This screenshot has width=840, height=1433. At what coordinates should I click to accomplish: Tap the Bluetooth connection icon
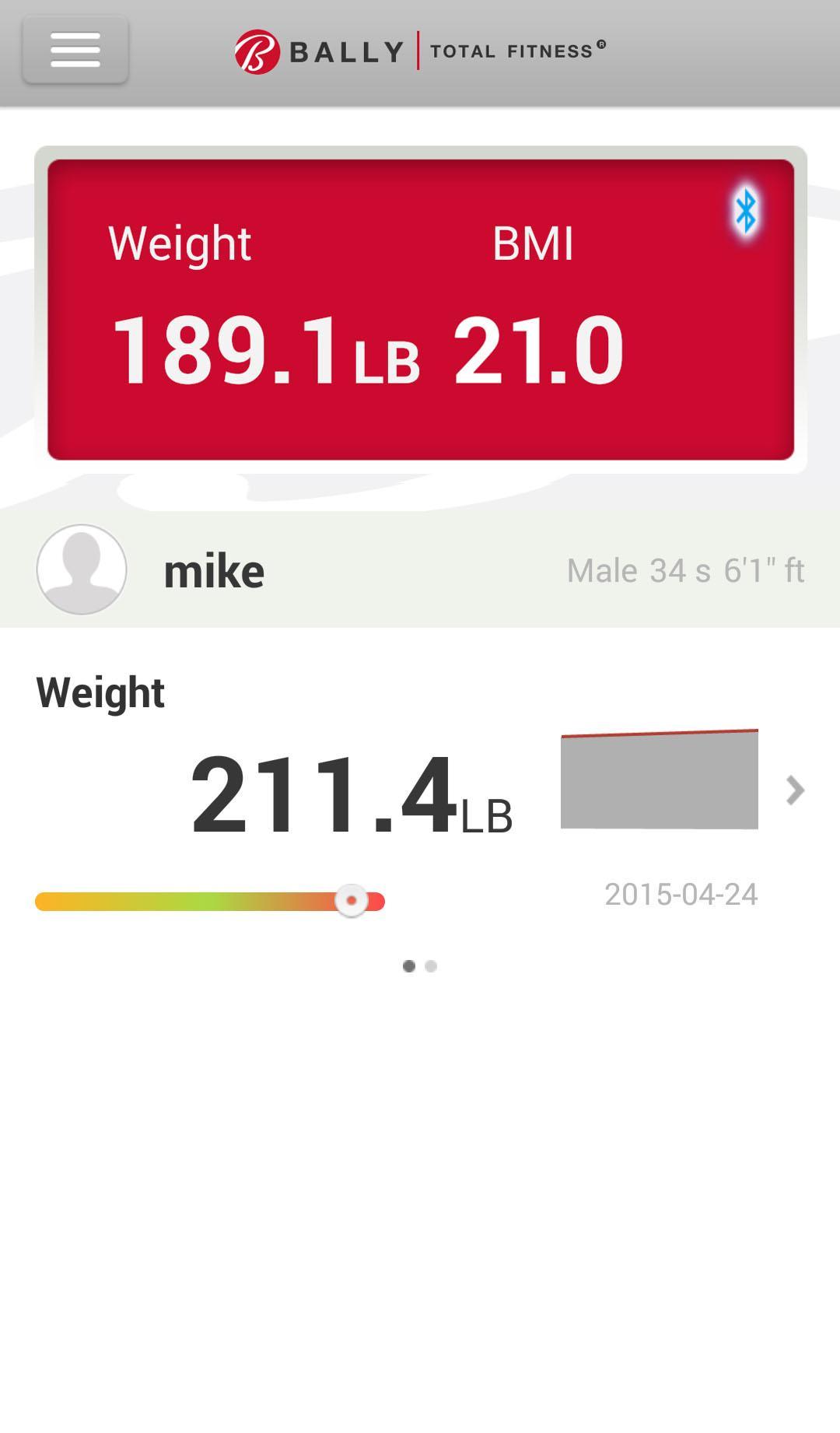[x=746, y=211]
